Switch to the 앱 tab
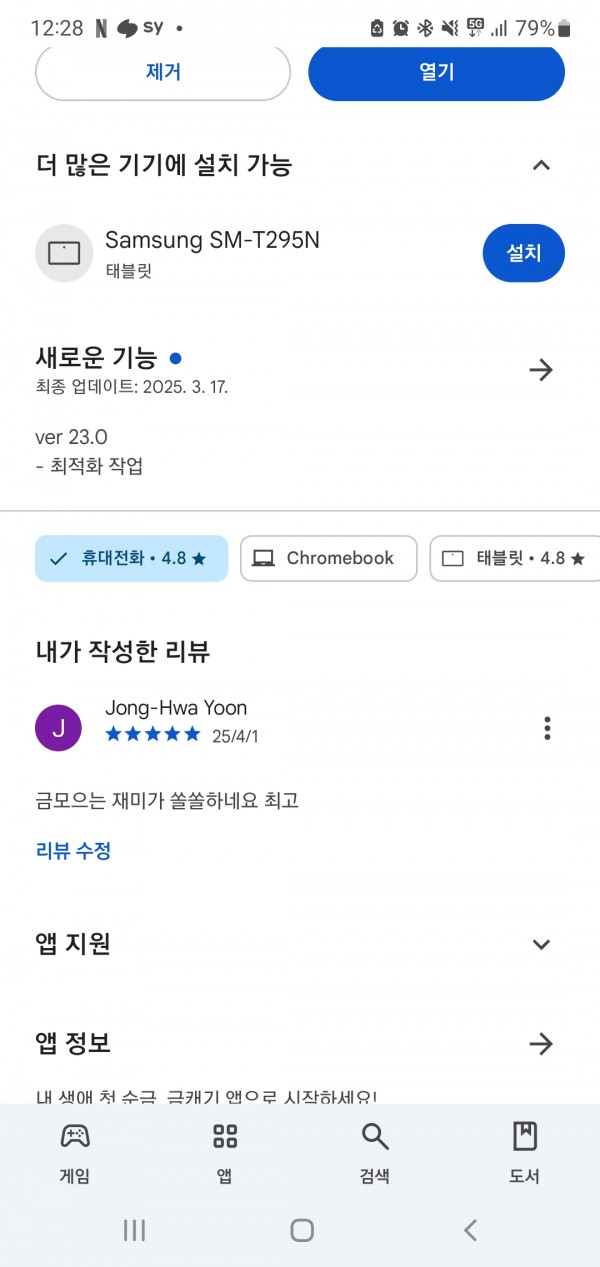600x1267 pixels. pyautogui.click(x=225, y=1152)
